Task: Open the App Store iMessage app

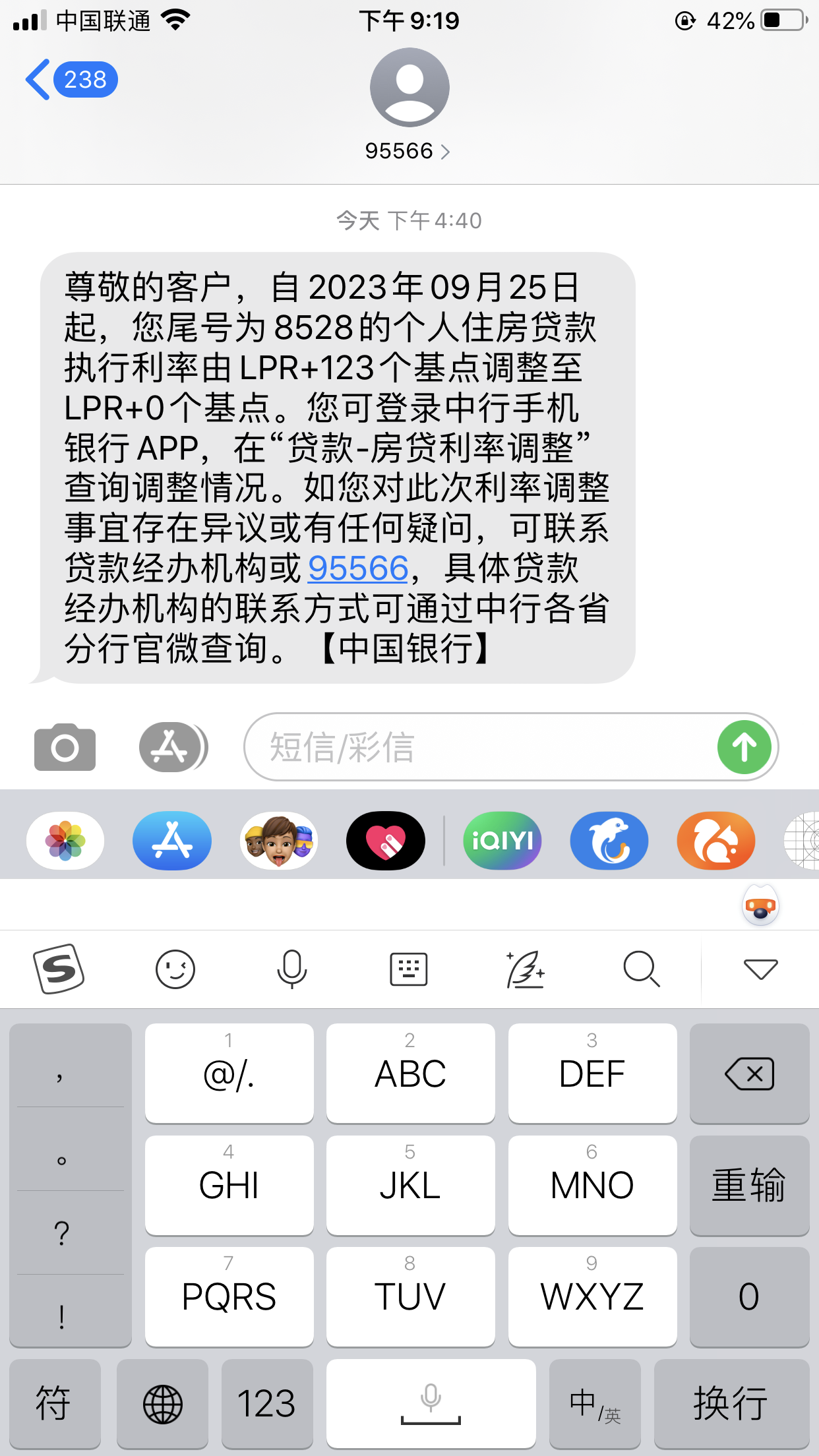Action: tap(172, 841)
